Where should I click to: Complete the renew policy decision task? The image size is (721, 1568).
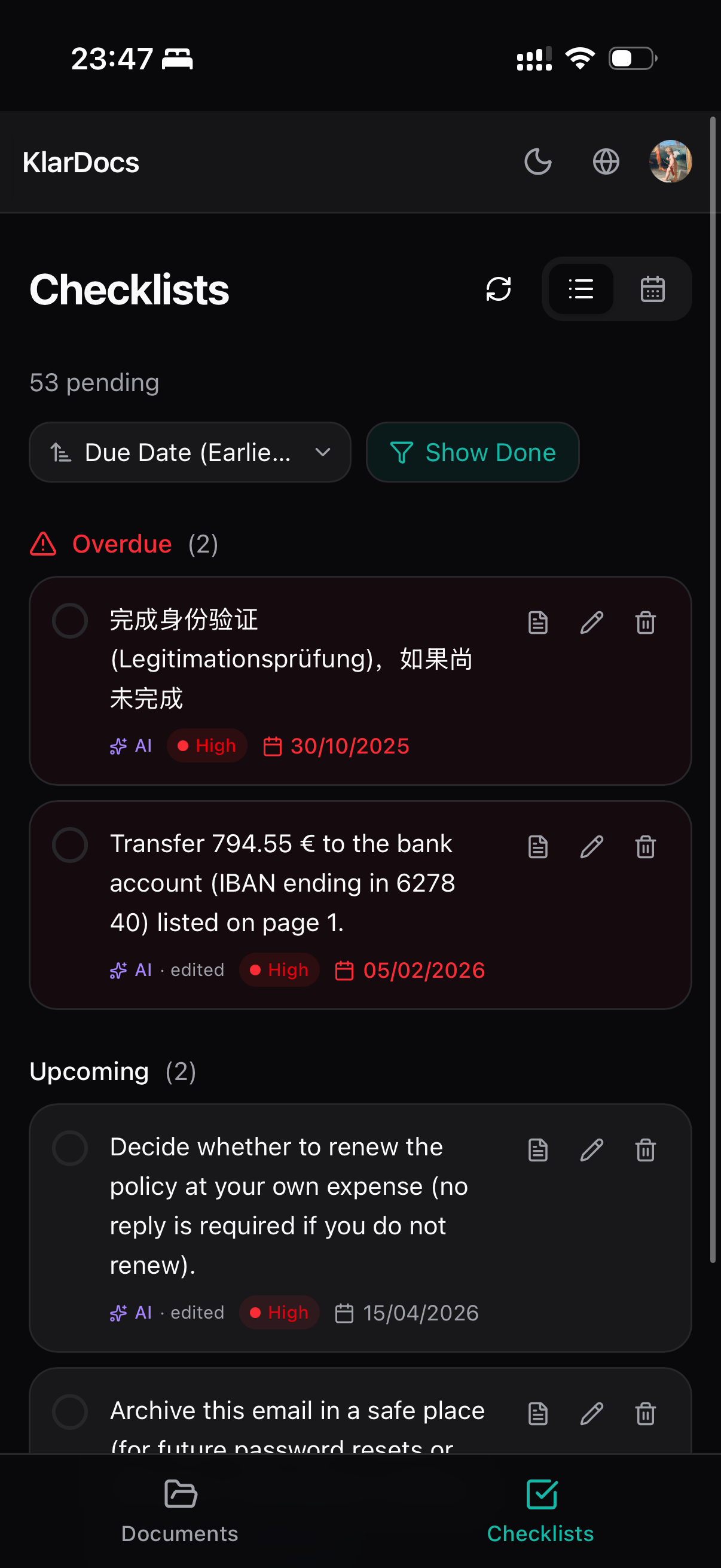(x=70, y=1148)
